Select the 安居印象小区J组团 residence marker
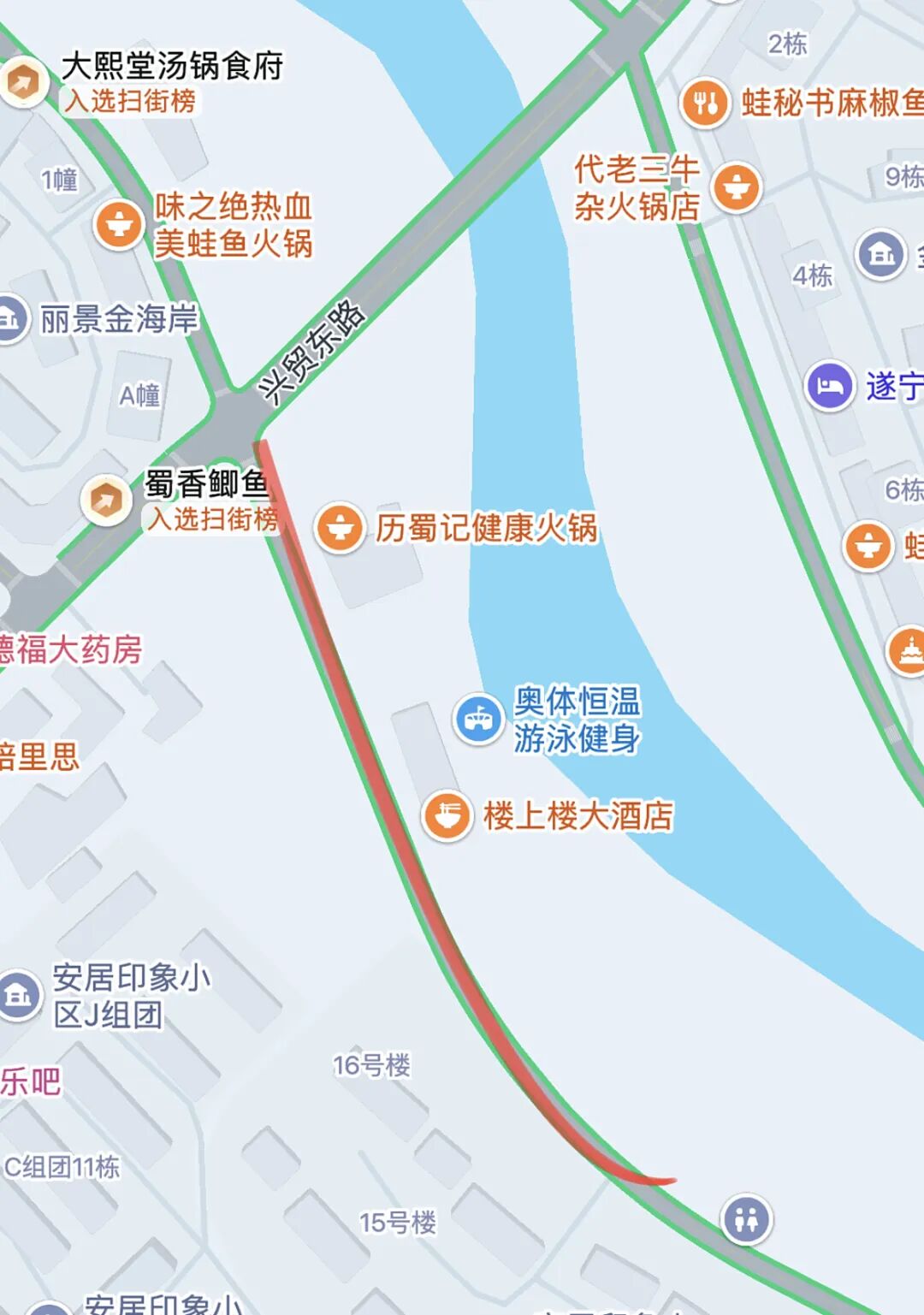 [19, 995]
